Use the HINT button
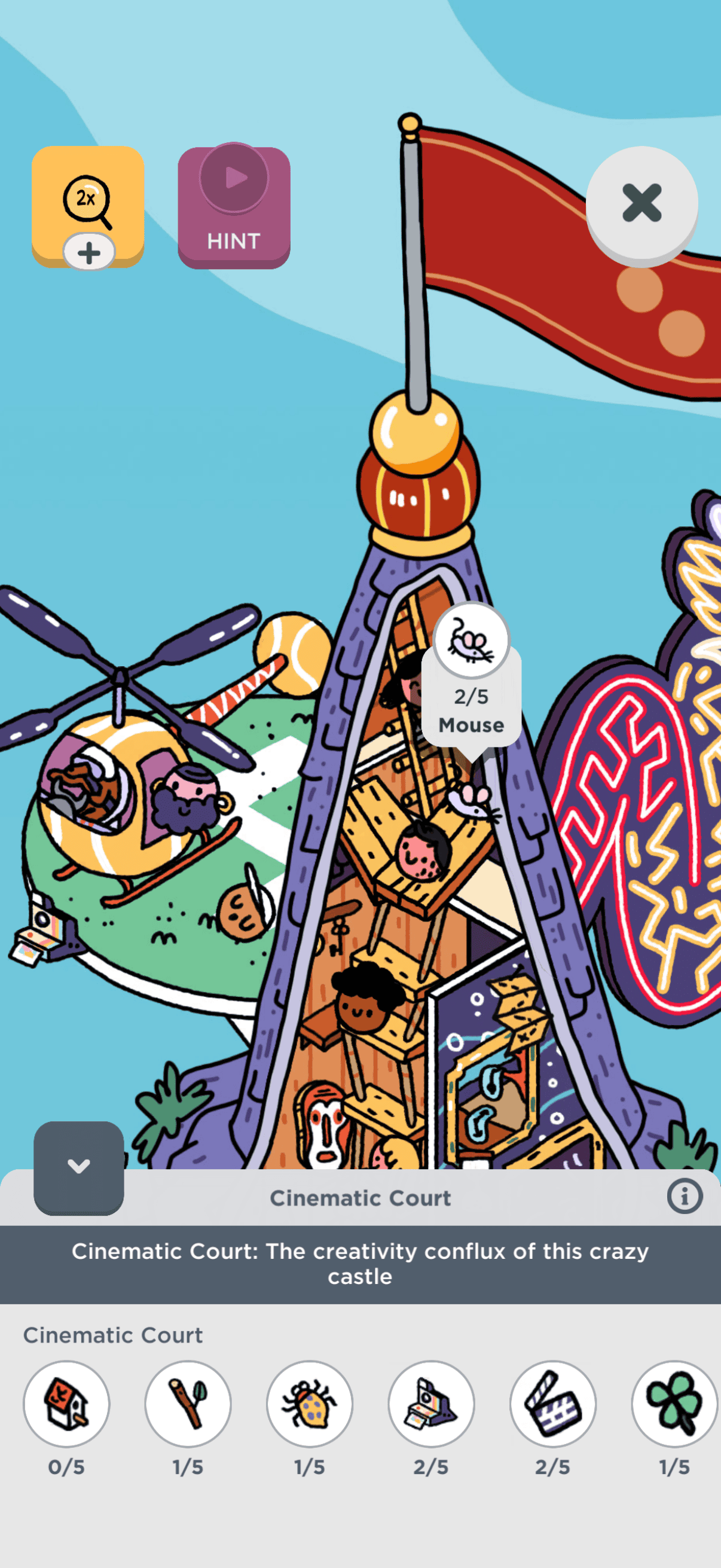The image size is (721, 1568). click(234, 207)
